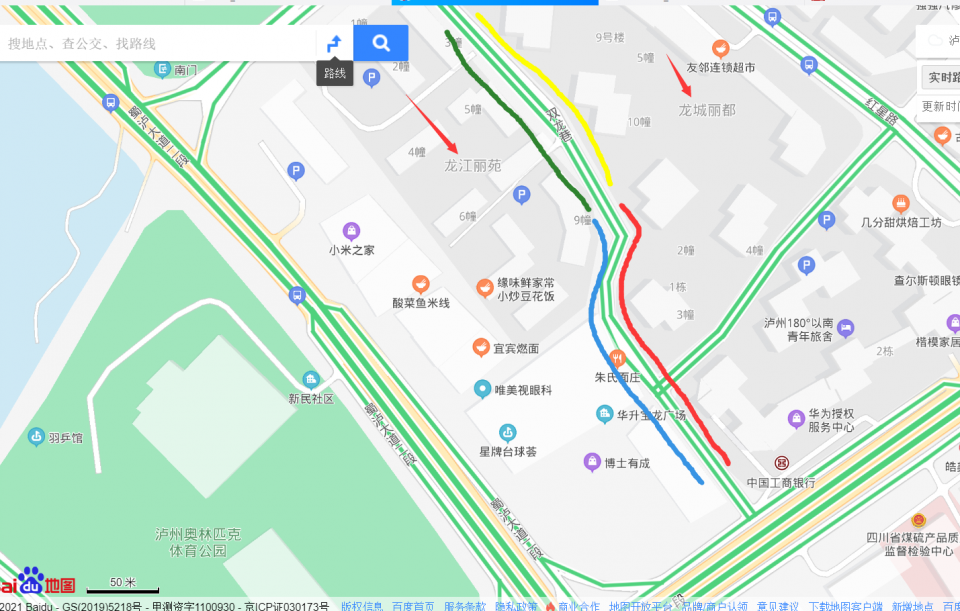Open route planning with the 路线 arrow
The width and height of the screenshot is (960, 611).
point(334,43)
